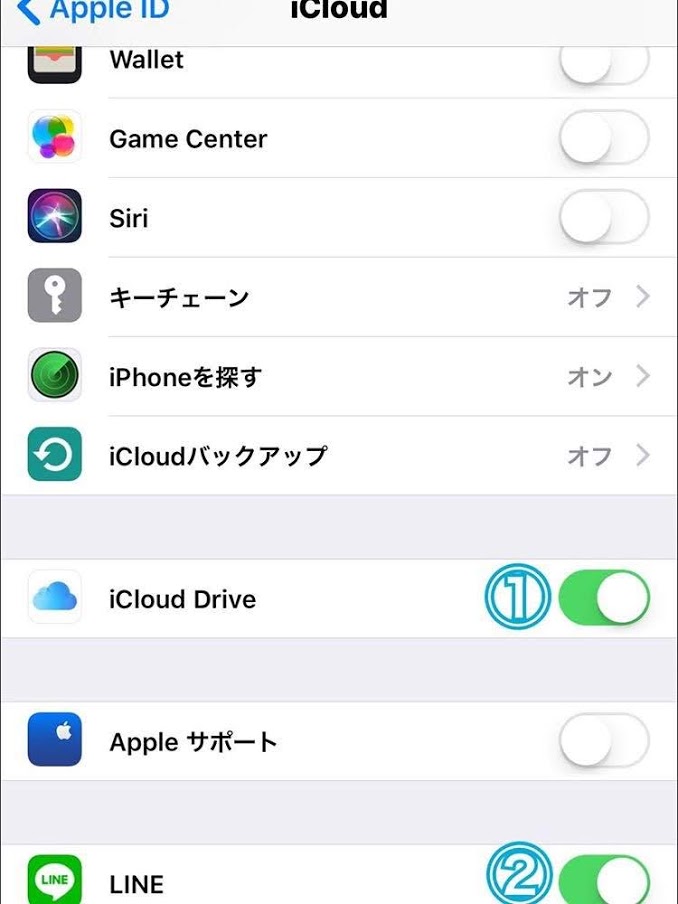Toggle Siri iCloud sync on

pyautogui.click(x=604, y=217)
